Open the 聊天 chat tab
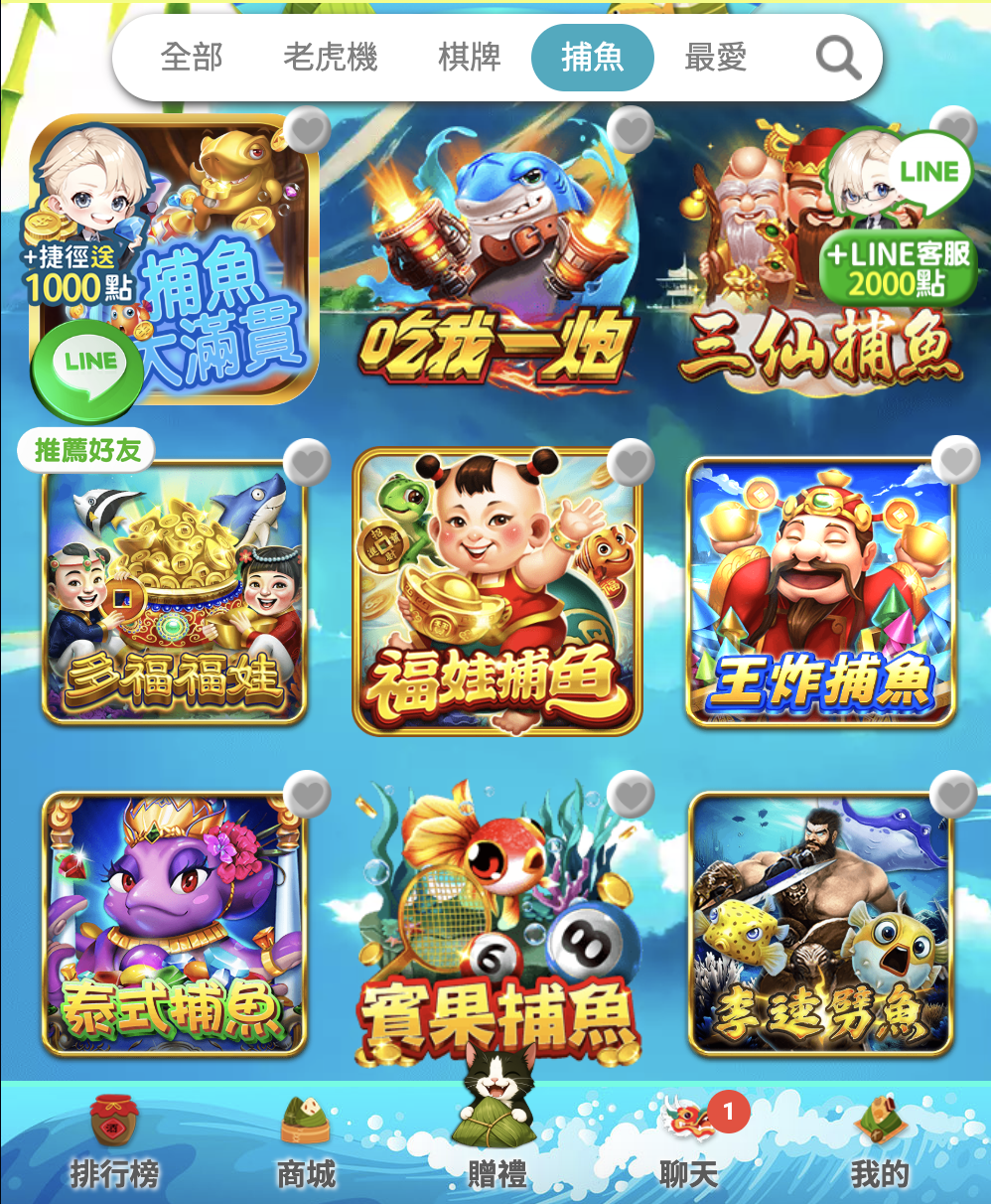The width and height of the screenshot is (991, 1204). [688, 1142]
